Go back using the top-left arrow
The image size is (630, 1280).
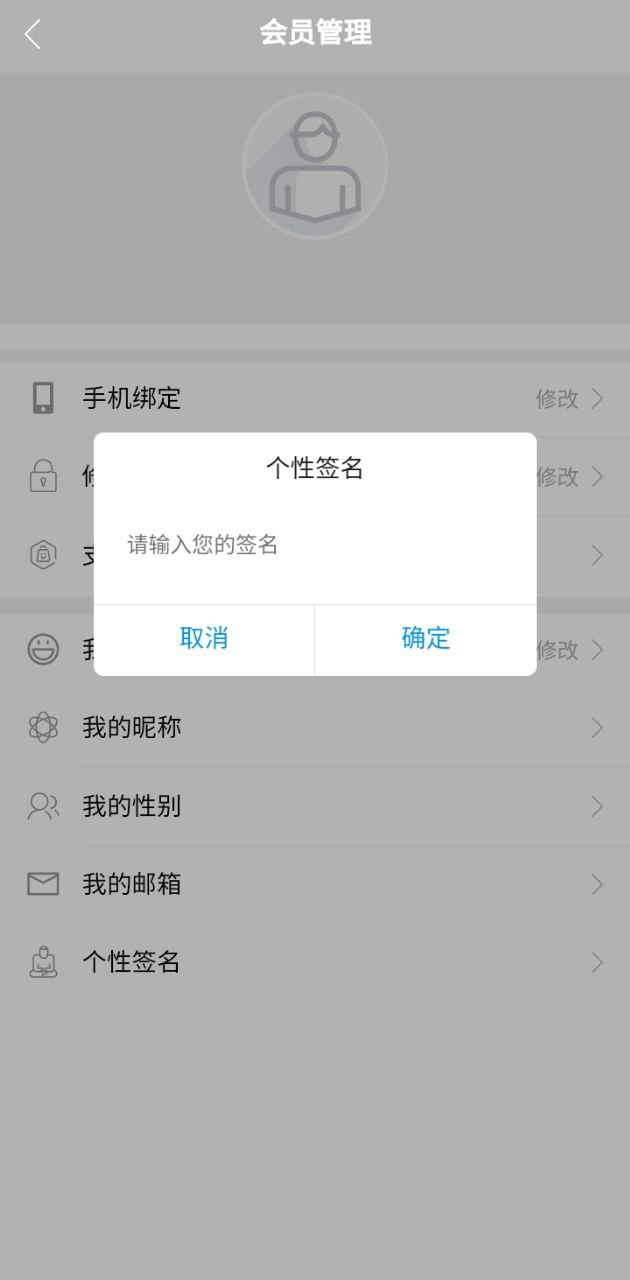point(33,34)
